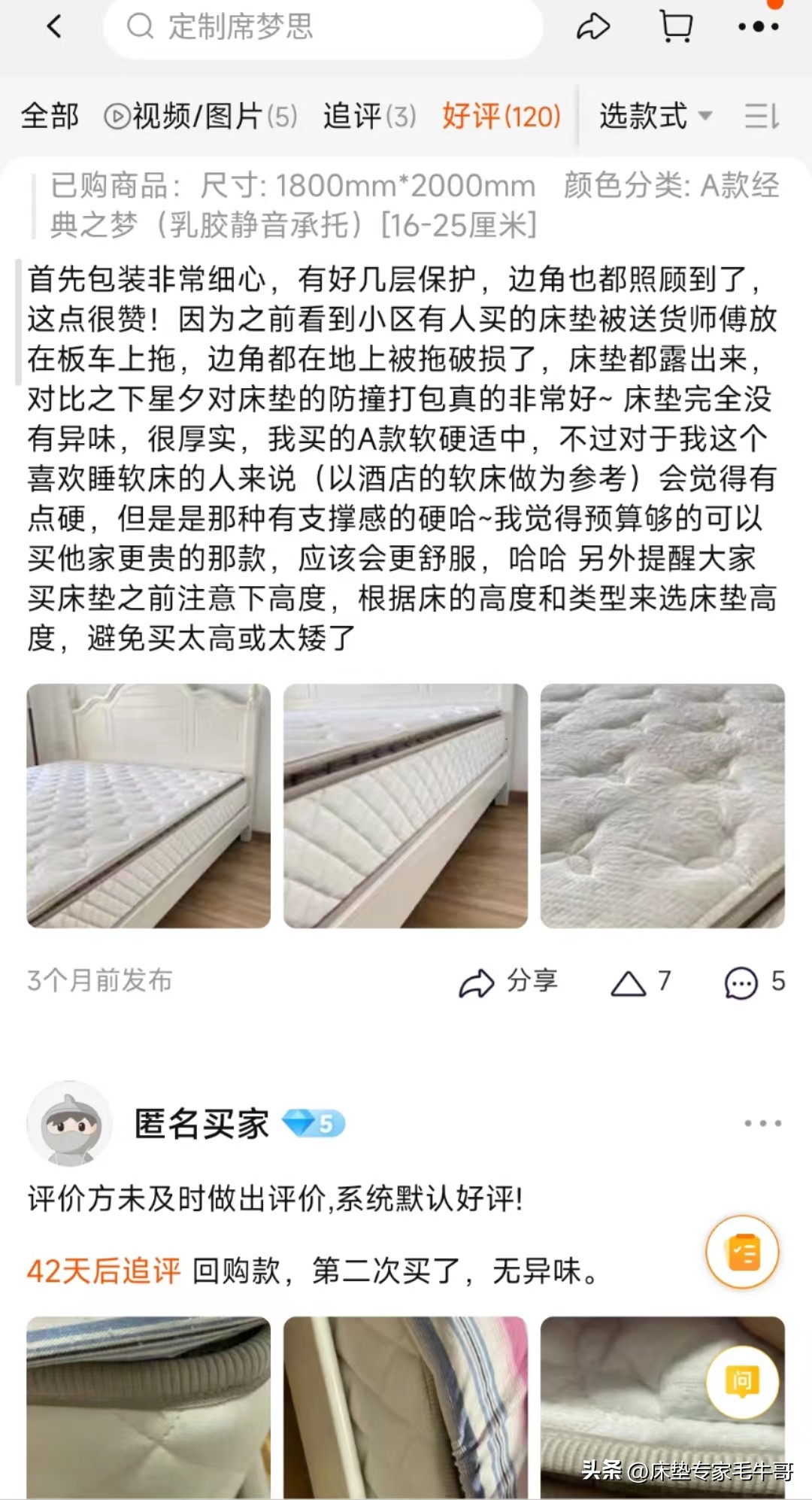Switch to the 全部 tab

coord(50,117)
